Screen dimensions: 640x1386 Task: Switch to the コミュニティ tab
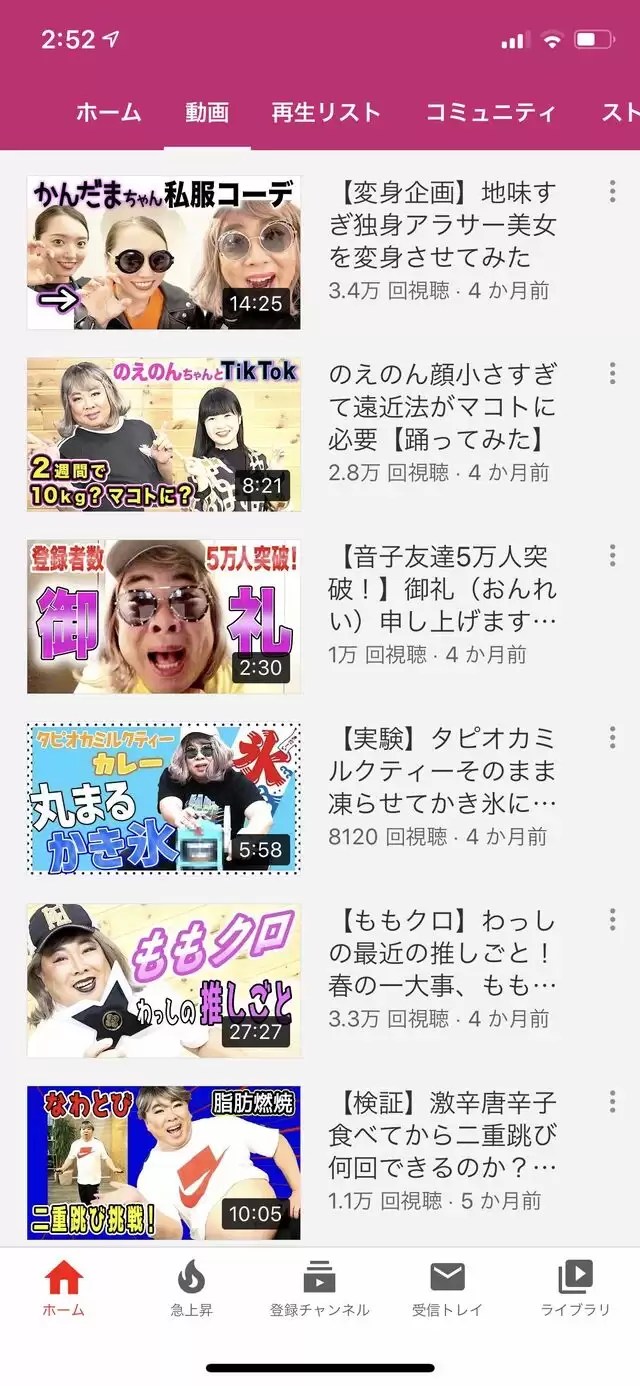490,113
